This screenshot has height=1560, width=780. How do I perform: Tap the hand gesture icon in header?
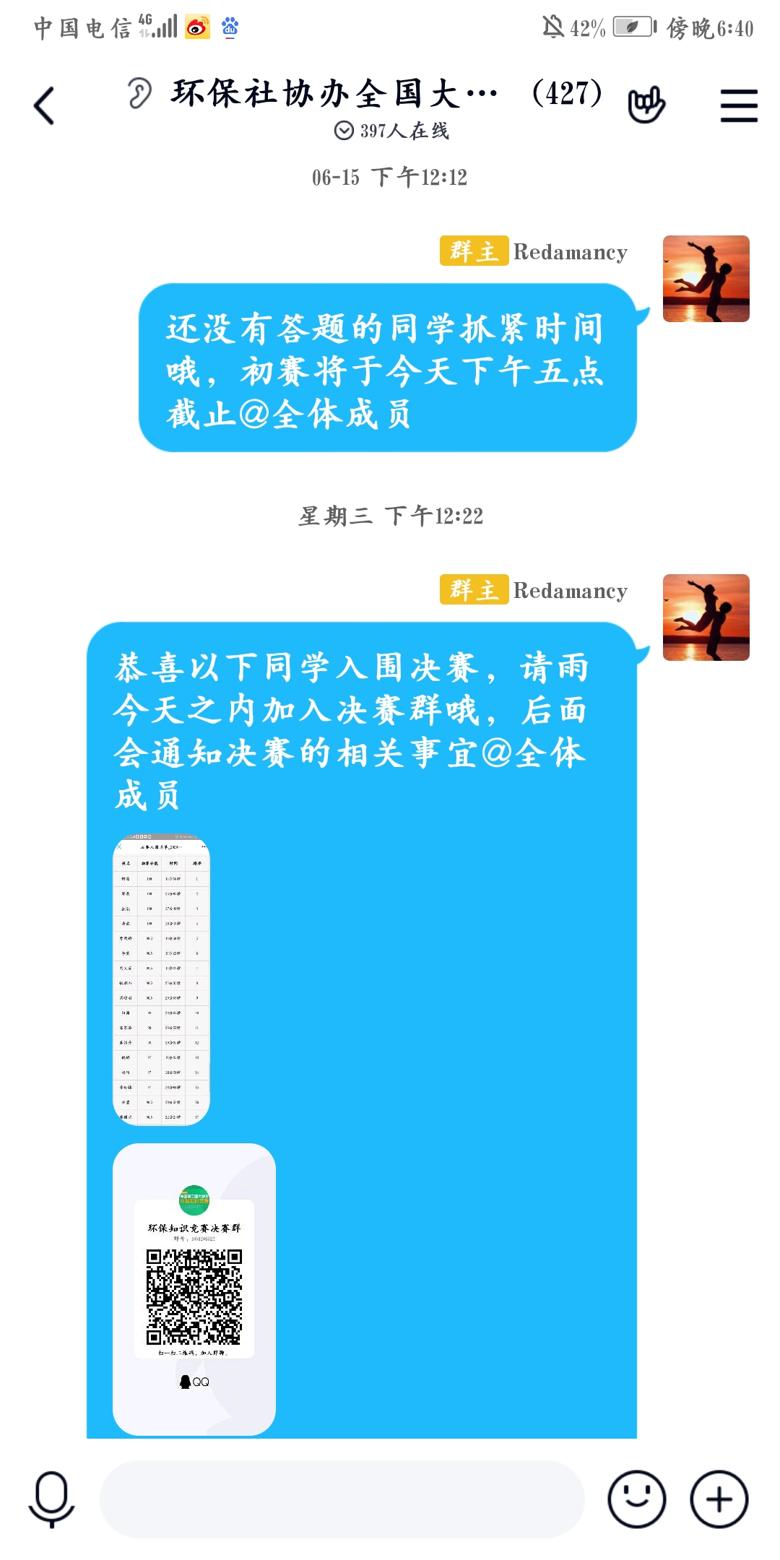pyautogui.click(x=646, y=104)
